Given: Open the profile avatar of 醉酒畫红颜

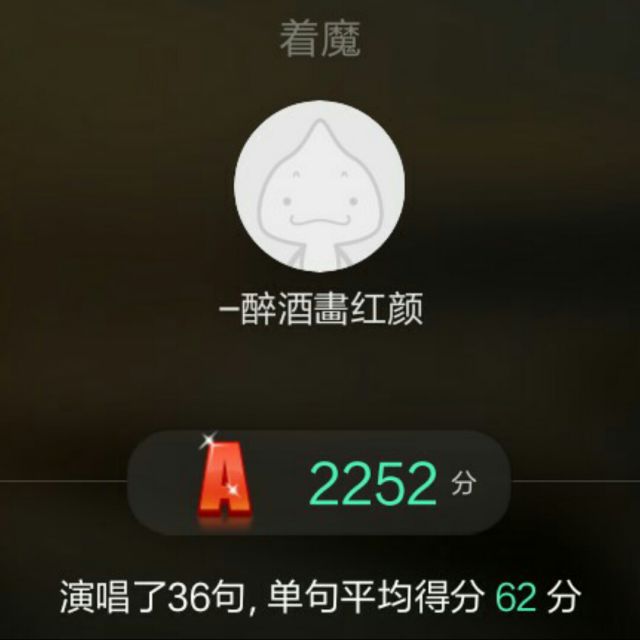Looking at the screenshot, I should pos(320,188).
